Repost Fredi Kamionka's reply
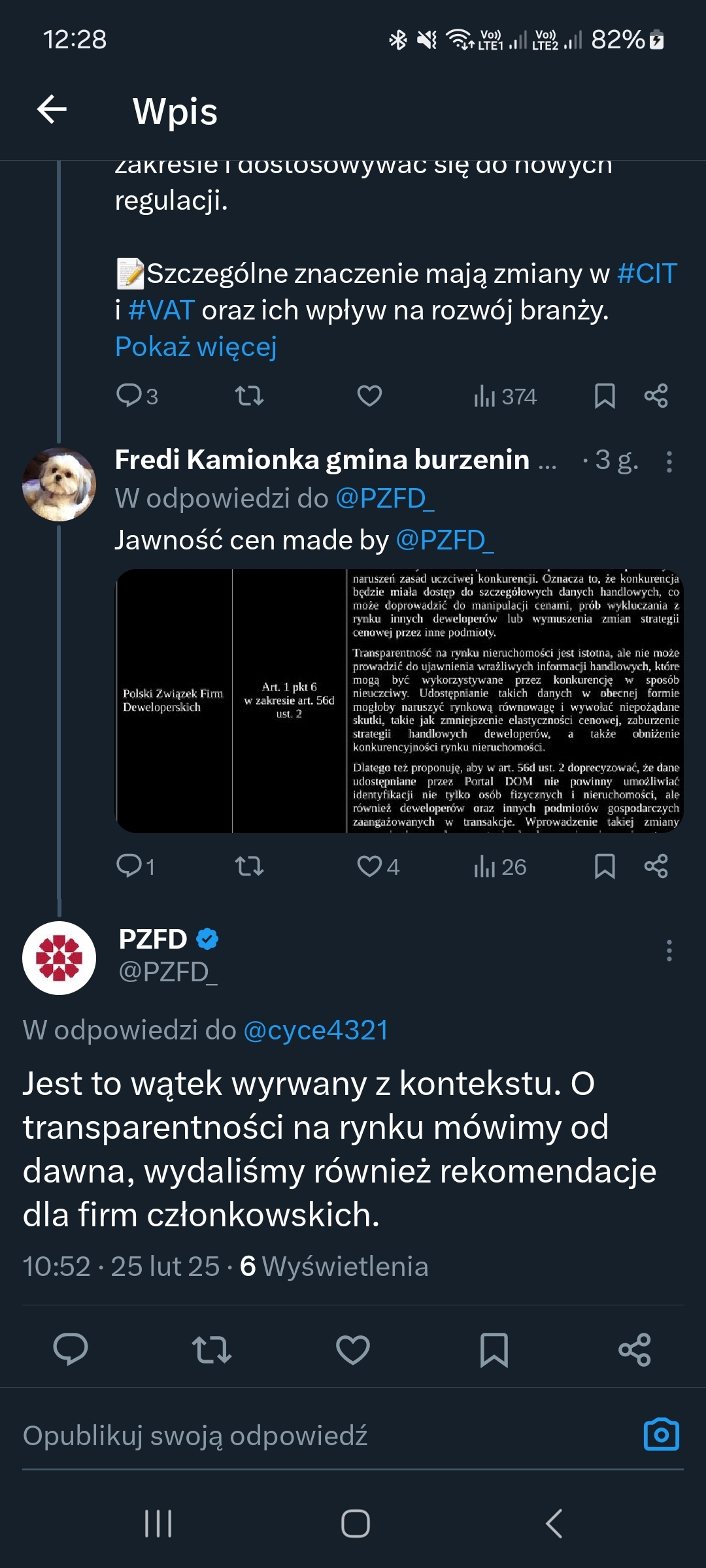The image size is (706, 1568). [249, 866]
